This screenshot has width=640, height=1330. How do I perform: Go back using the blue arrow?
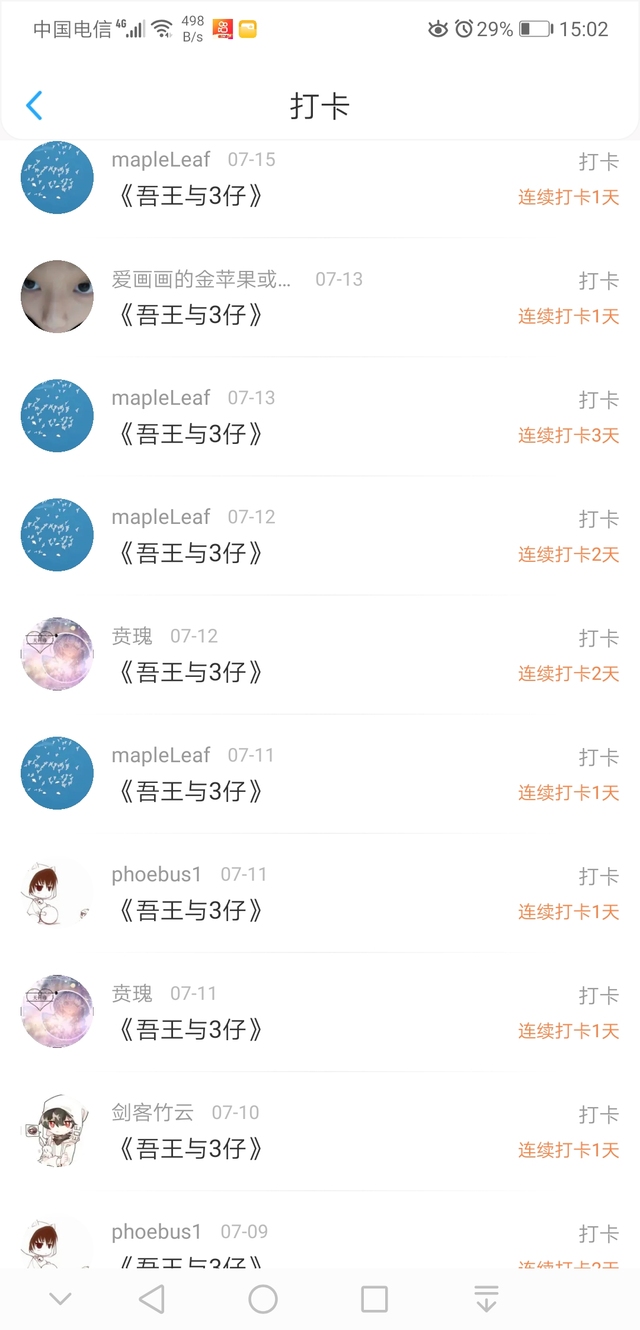point(35,105)
